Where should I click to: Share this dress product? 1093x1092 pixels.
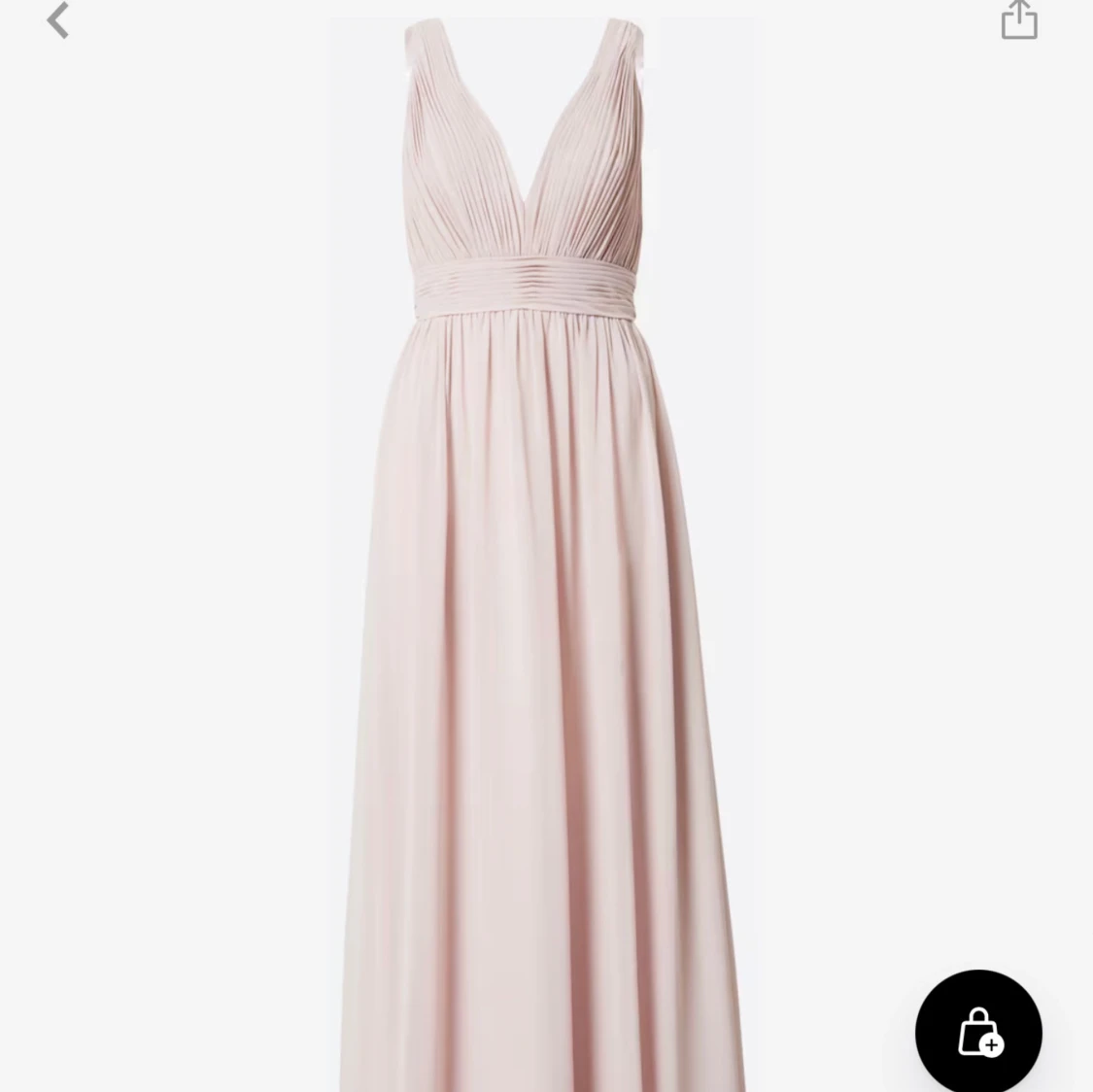point(1019,19)
